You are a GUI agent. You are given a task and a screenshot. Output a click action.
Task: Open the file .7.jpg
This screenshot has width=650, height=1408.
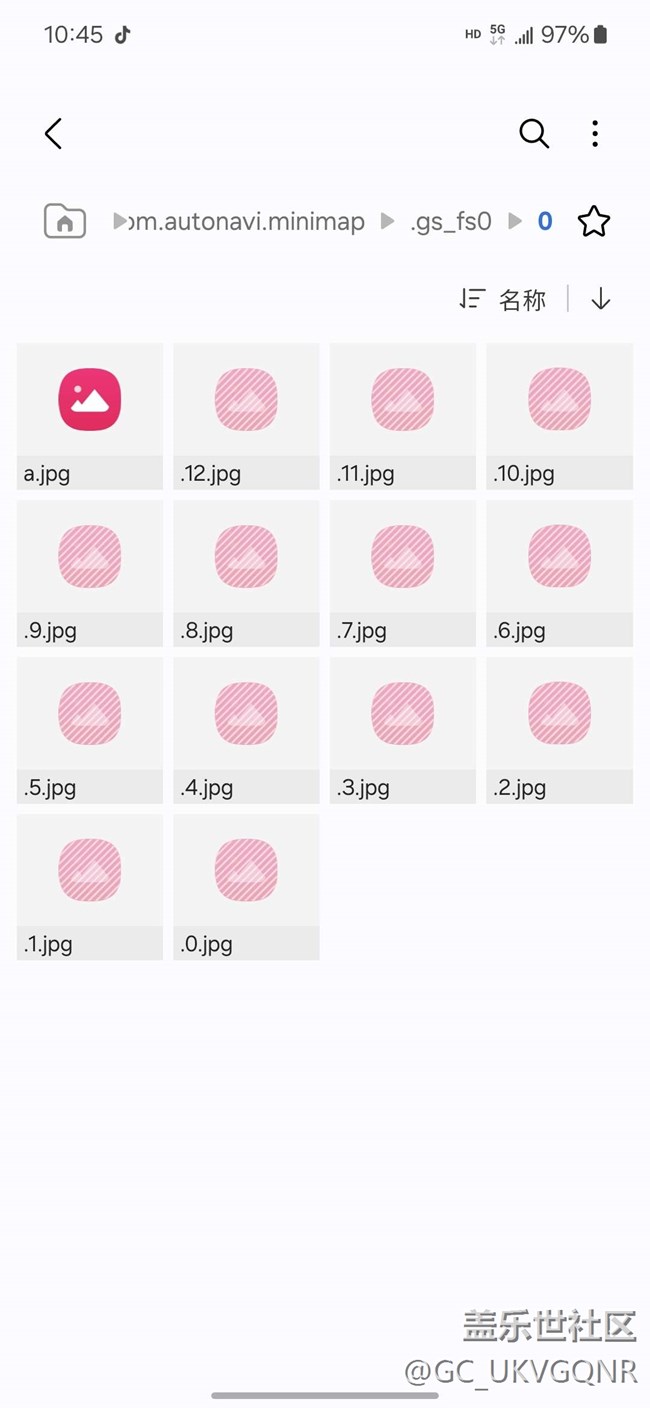[x=403, y=572]
